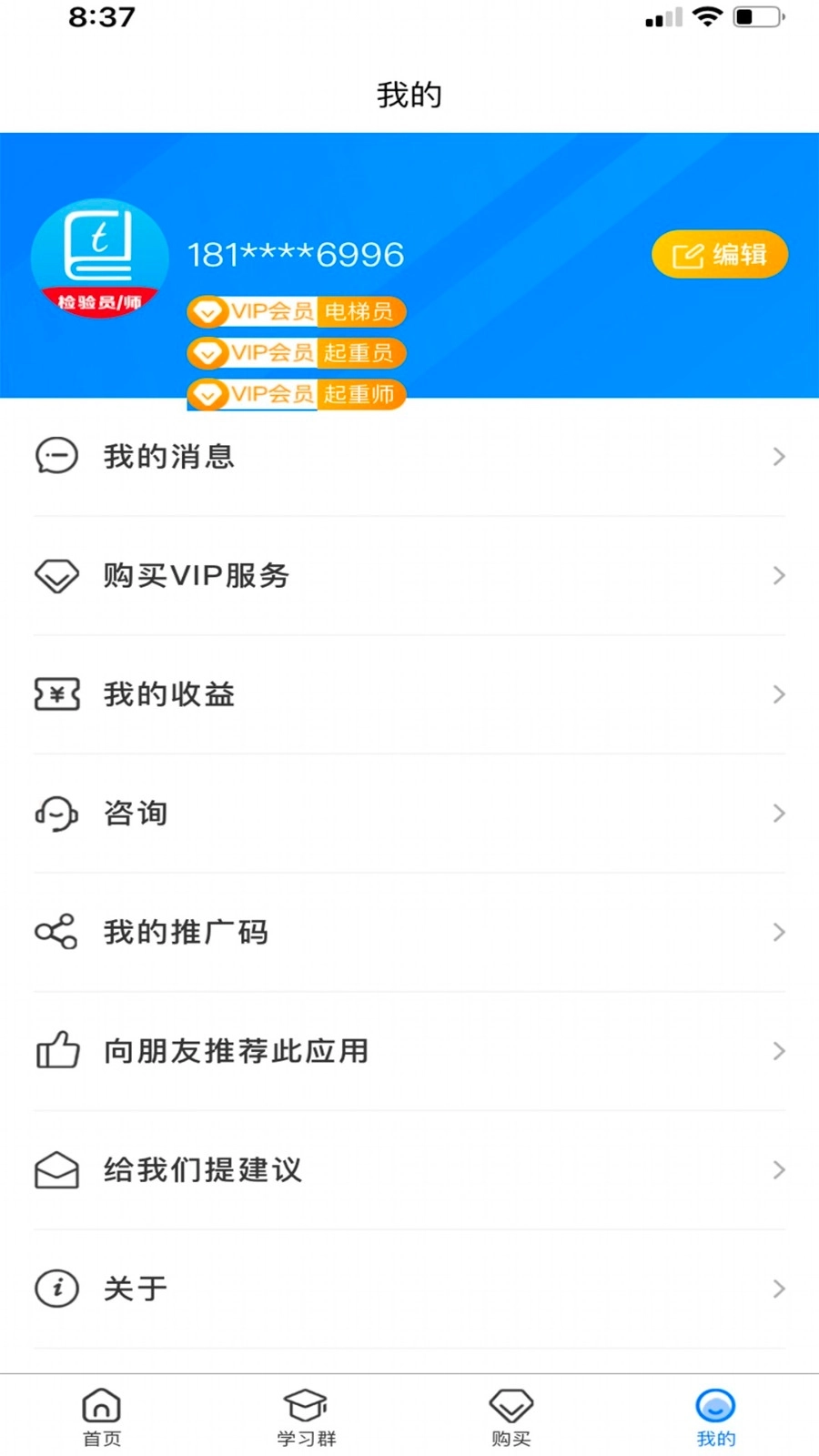
Task: Open 咨询 using its right chevron
Action: coord(778,813)
